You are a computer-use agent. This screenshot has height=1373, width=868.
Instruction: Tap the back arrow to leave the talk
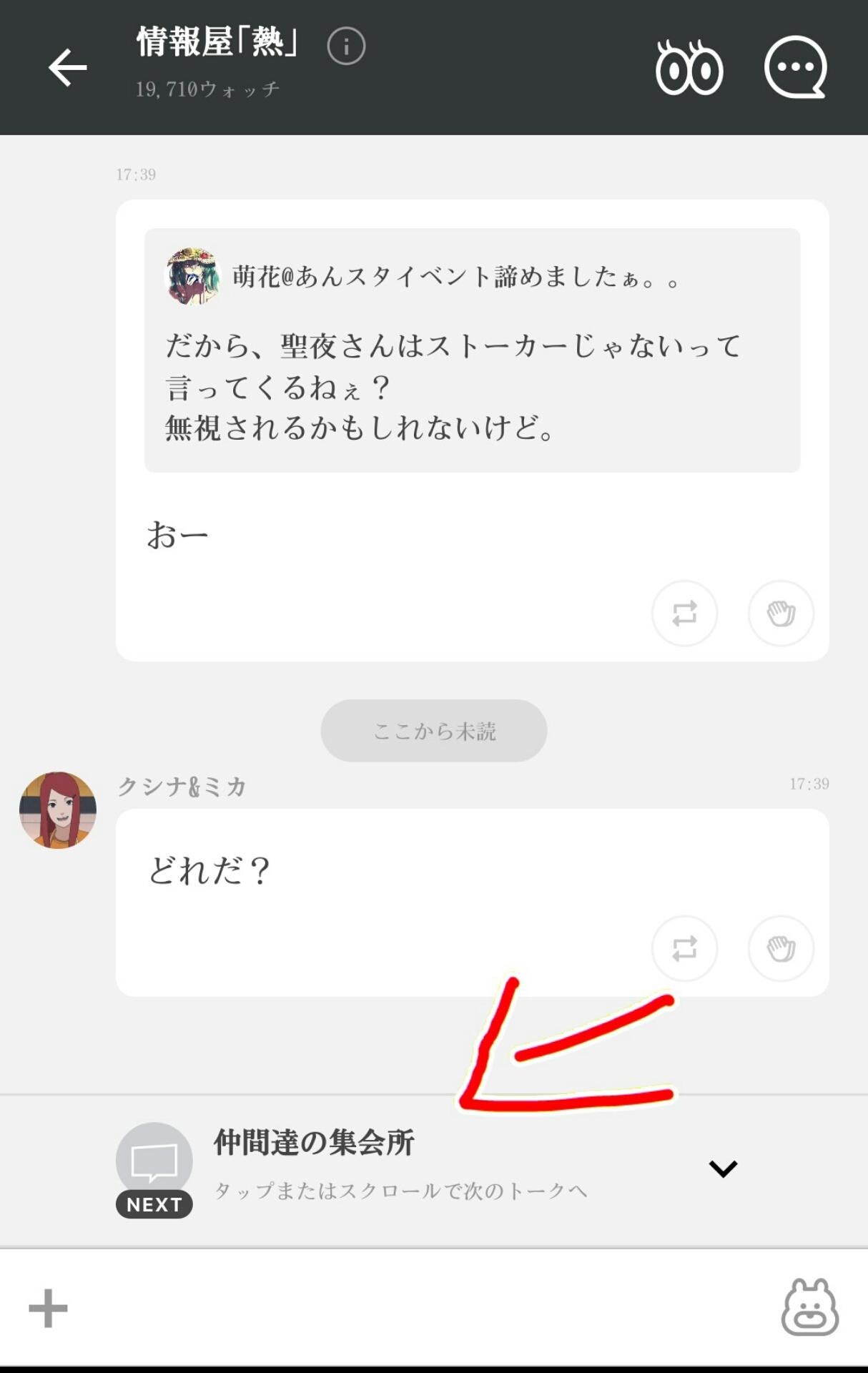[x=65, y=68]
